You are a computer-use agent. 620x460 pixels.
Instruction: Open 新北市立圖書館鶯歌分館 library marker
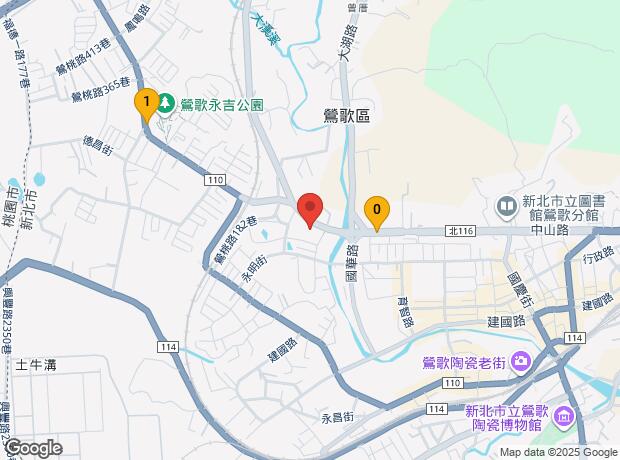(508, 206)
